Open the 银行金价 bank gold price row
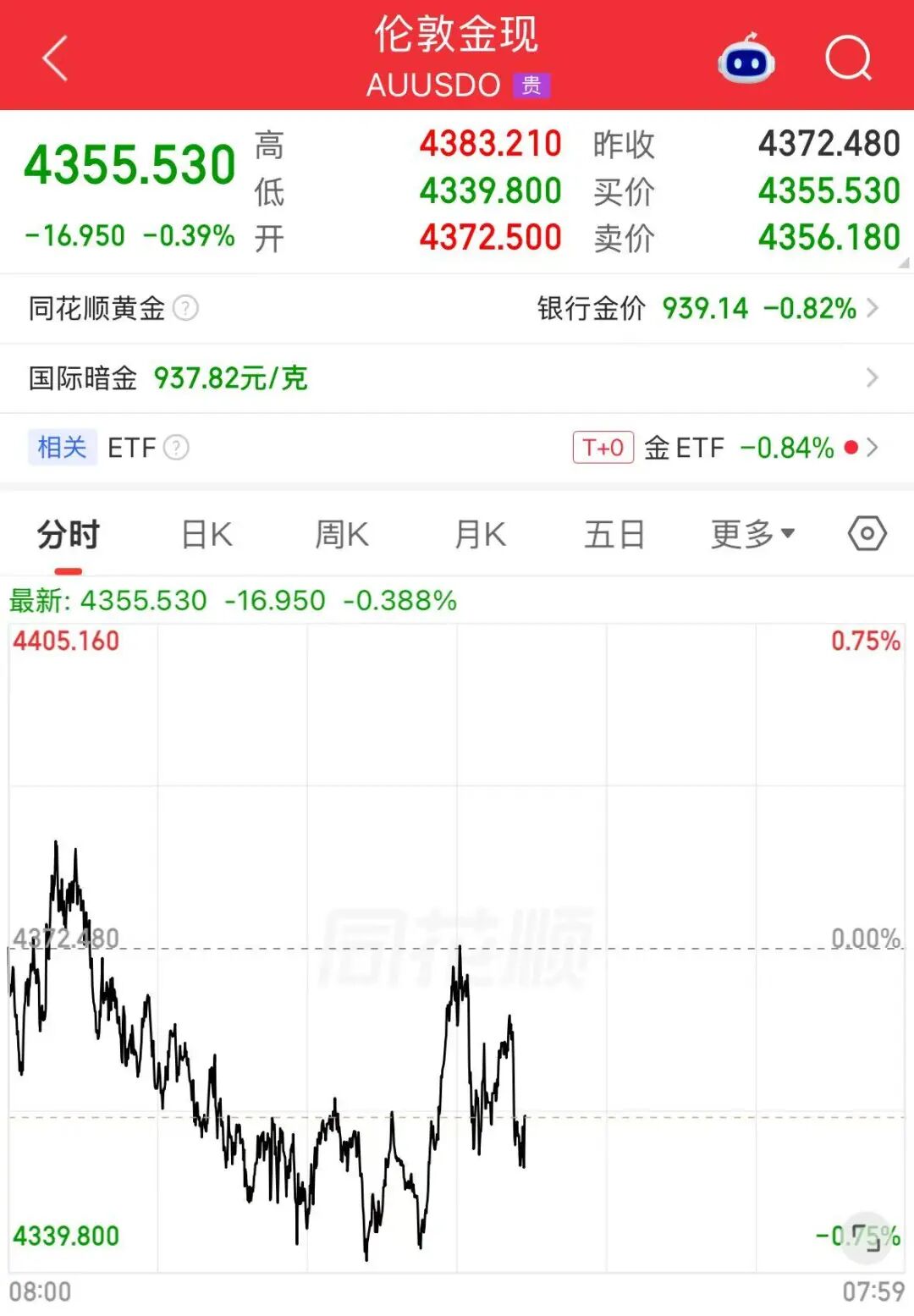This screenshot has height=1316, width=914. (x=708, y=308)
